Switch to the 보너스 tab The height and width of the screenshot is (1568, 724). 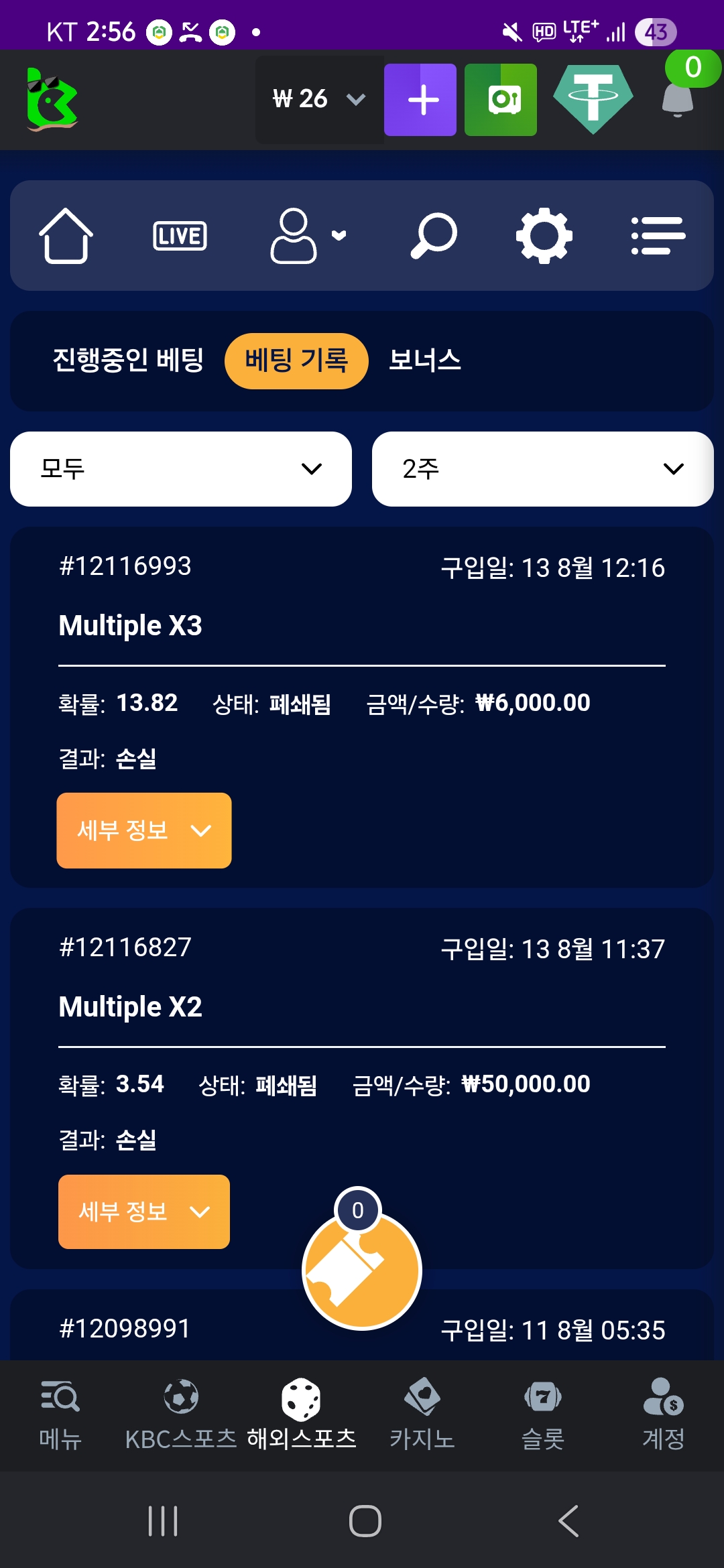[425, 361]
